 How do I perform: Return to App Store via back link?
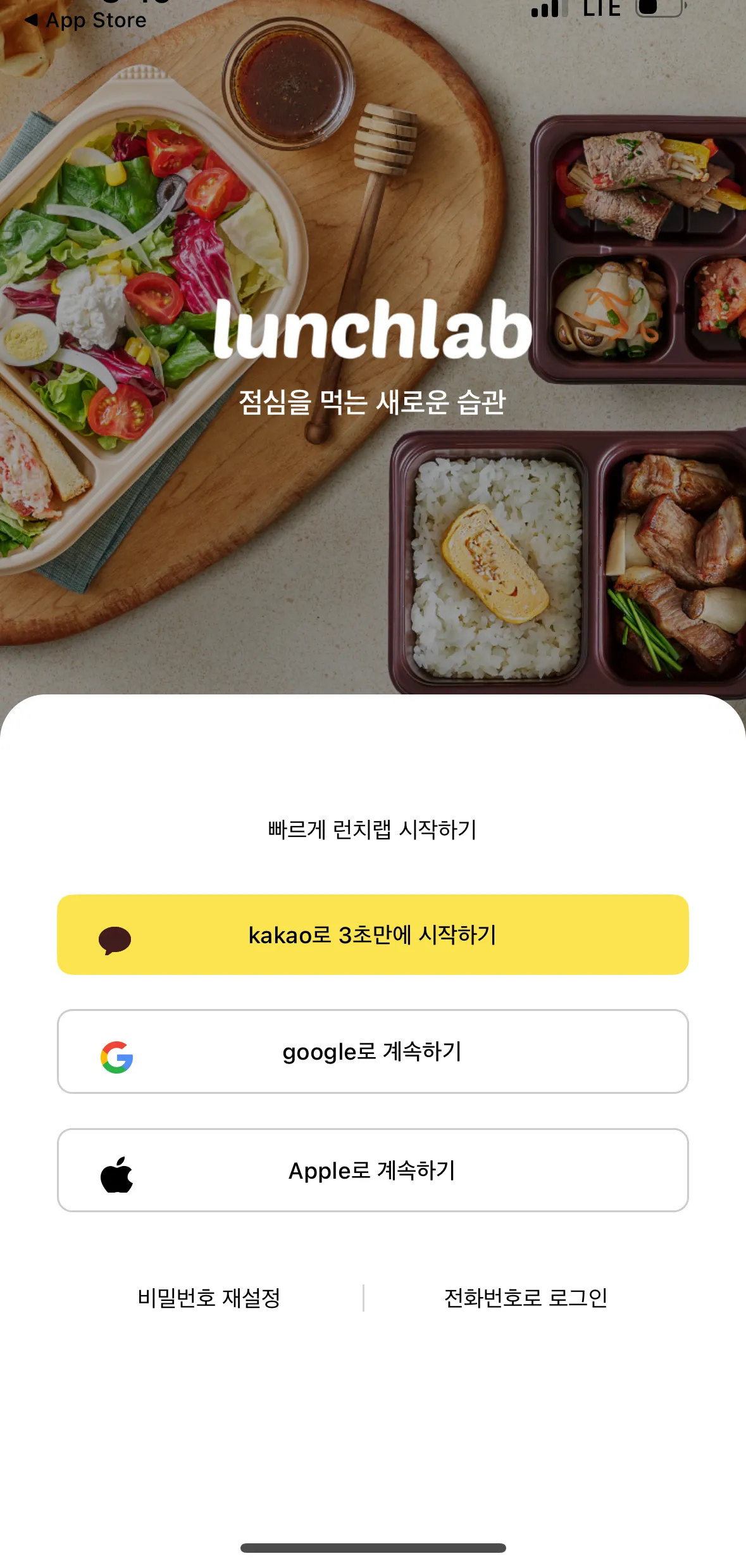(x=85, y=20)
